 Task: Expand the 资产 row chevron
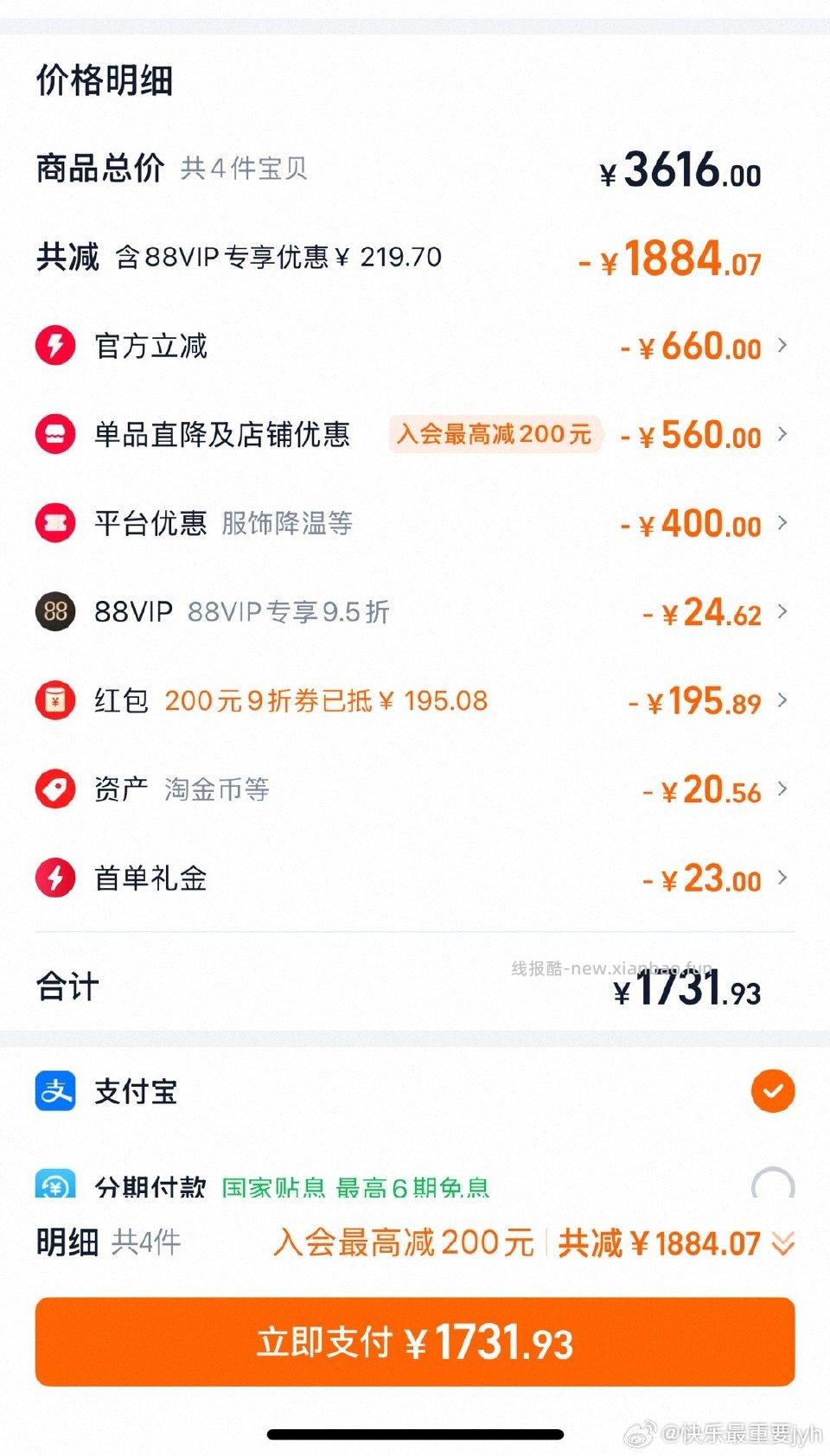click(x=782, y=789)
